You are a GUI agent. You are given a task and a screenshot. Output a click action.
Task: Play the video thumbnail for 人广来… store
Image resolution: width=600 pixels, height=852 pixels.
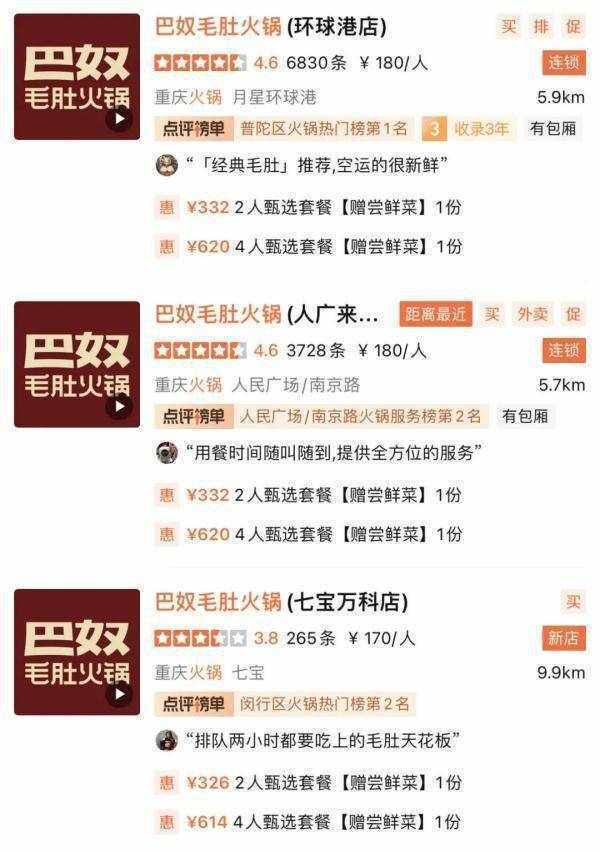pyautogui.click(x=120, y=407)
